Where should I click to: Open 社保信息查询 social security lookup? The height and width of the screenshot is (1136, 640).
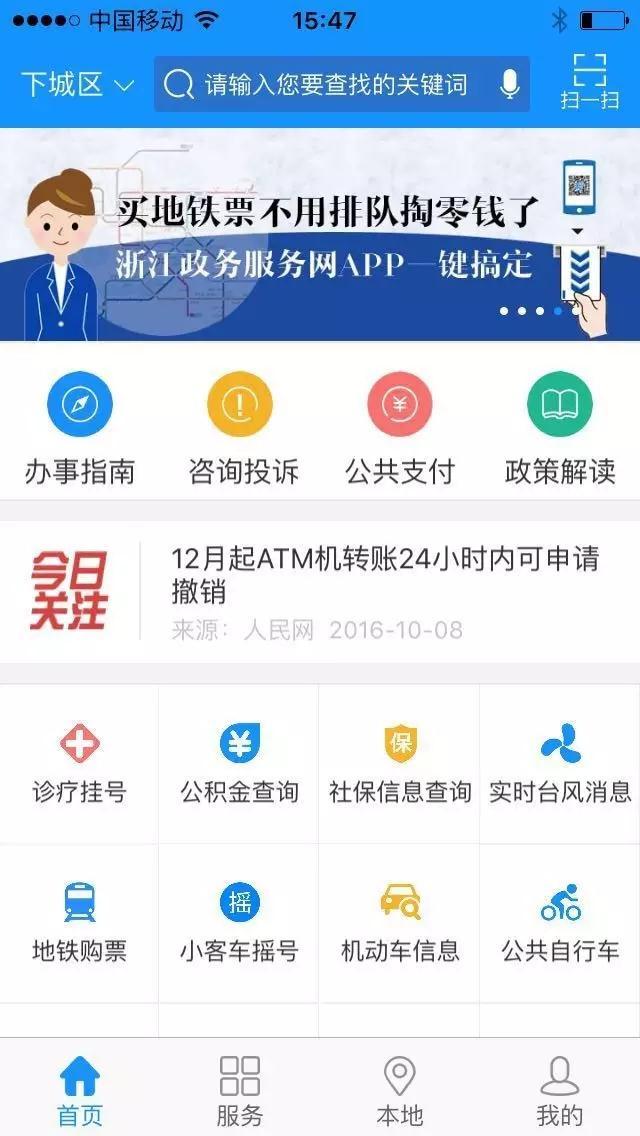point(400,764)
